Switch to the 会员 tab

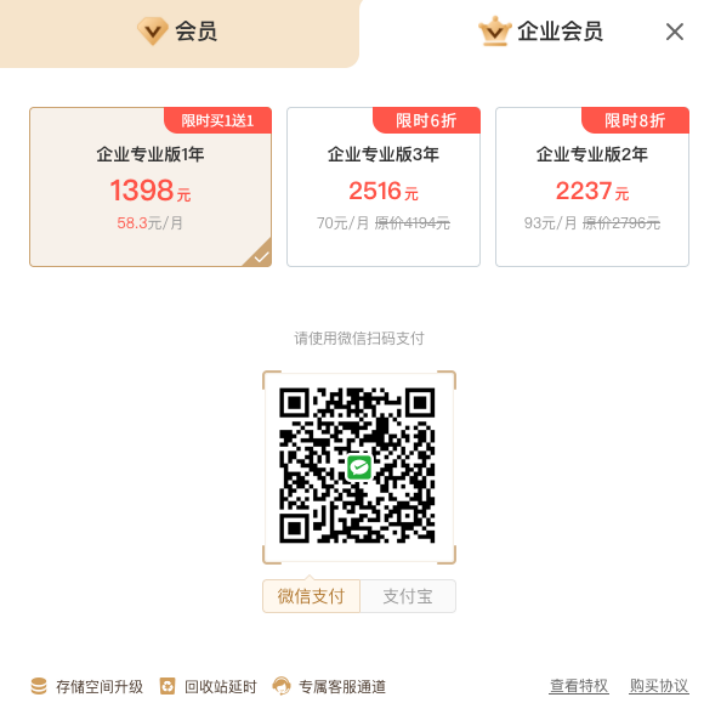coord(178,32)
